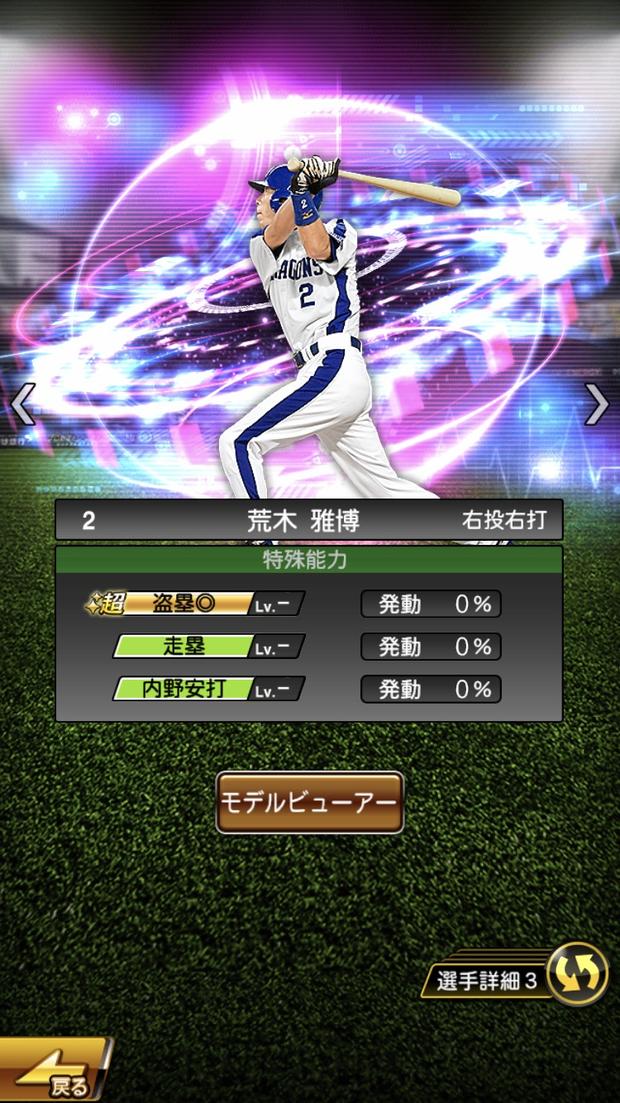Open the モデルビューアー model viewer
Image resolution: width=620 pixels, height=1103 pixels.
(309, 802)
